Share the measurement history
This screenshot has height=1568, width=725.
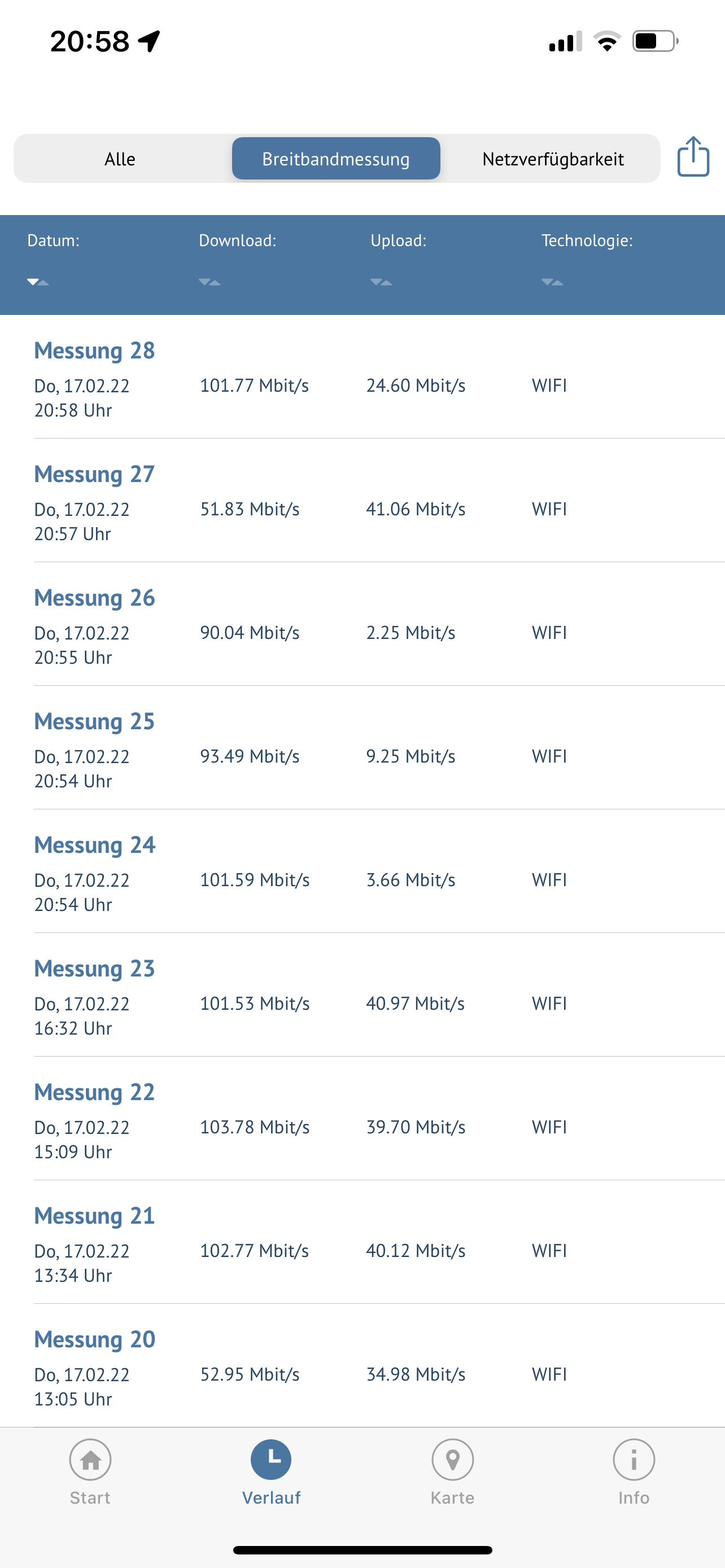click(693, 157)
